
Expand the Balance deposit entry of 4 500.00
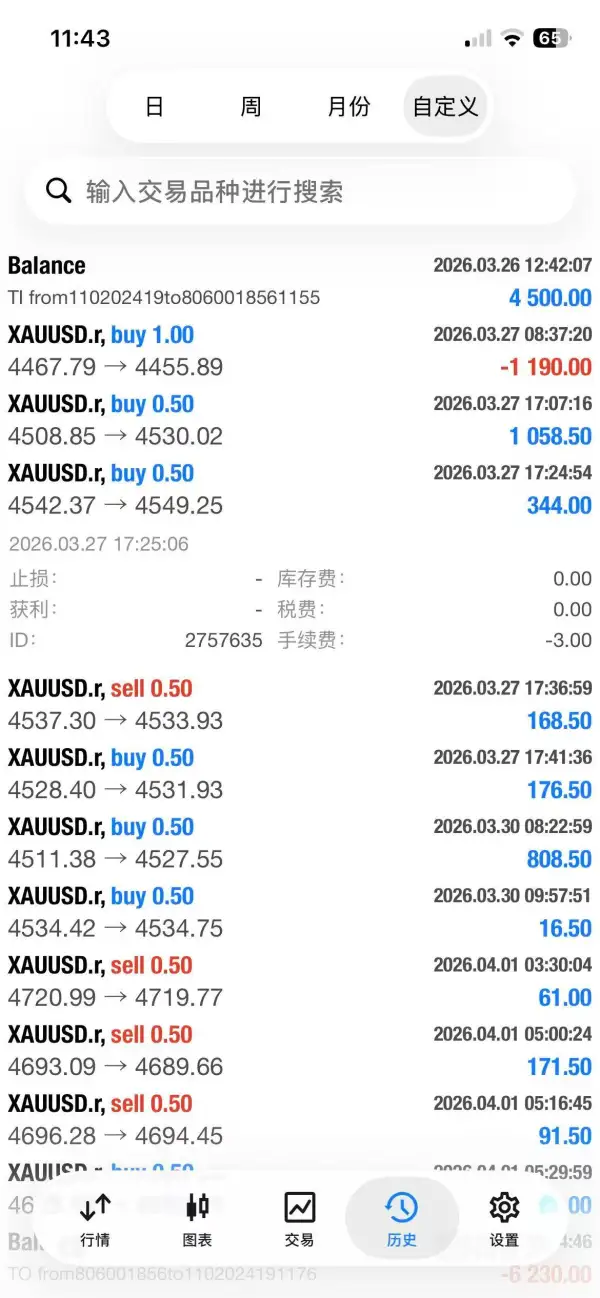click(300, 281)
